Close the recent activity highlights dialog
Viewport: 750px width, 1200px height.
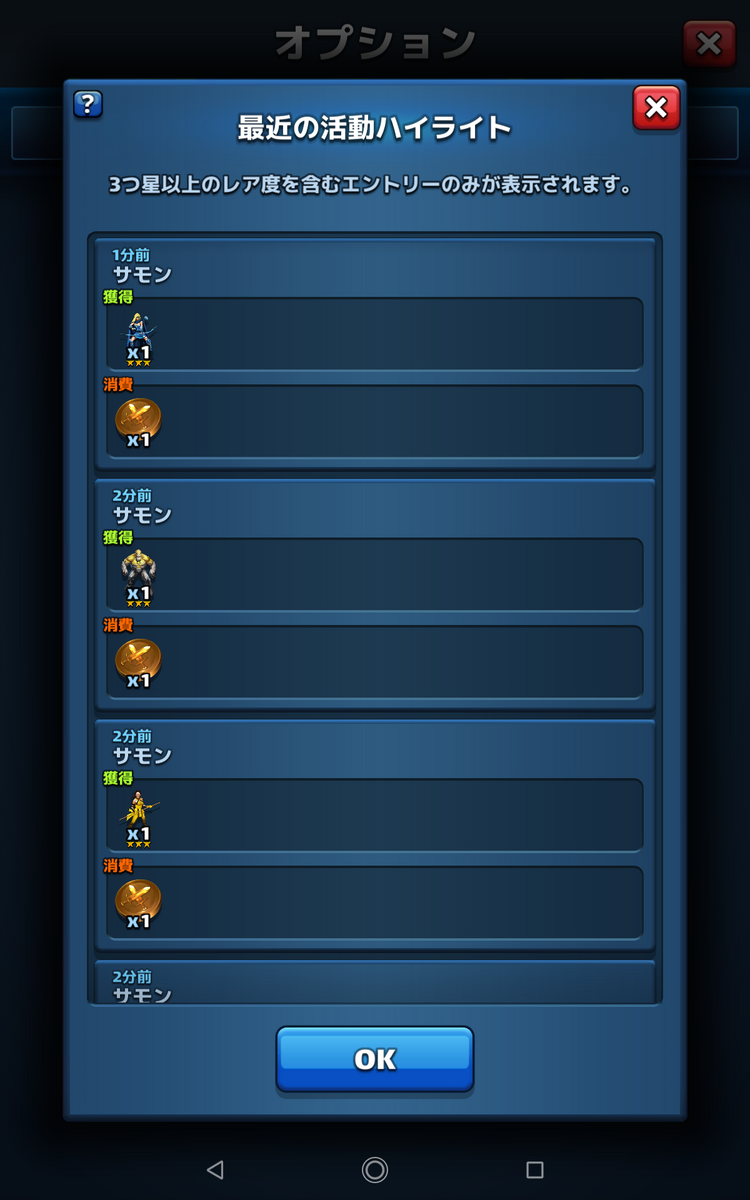pyautogui.click(x=656, y=108)
